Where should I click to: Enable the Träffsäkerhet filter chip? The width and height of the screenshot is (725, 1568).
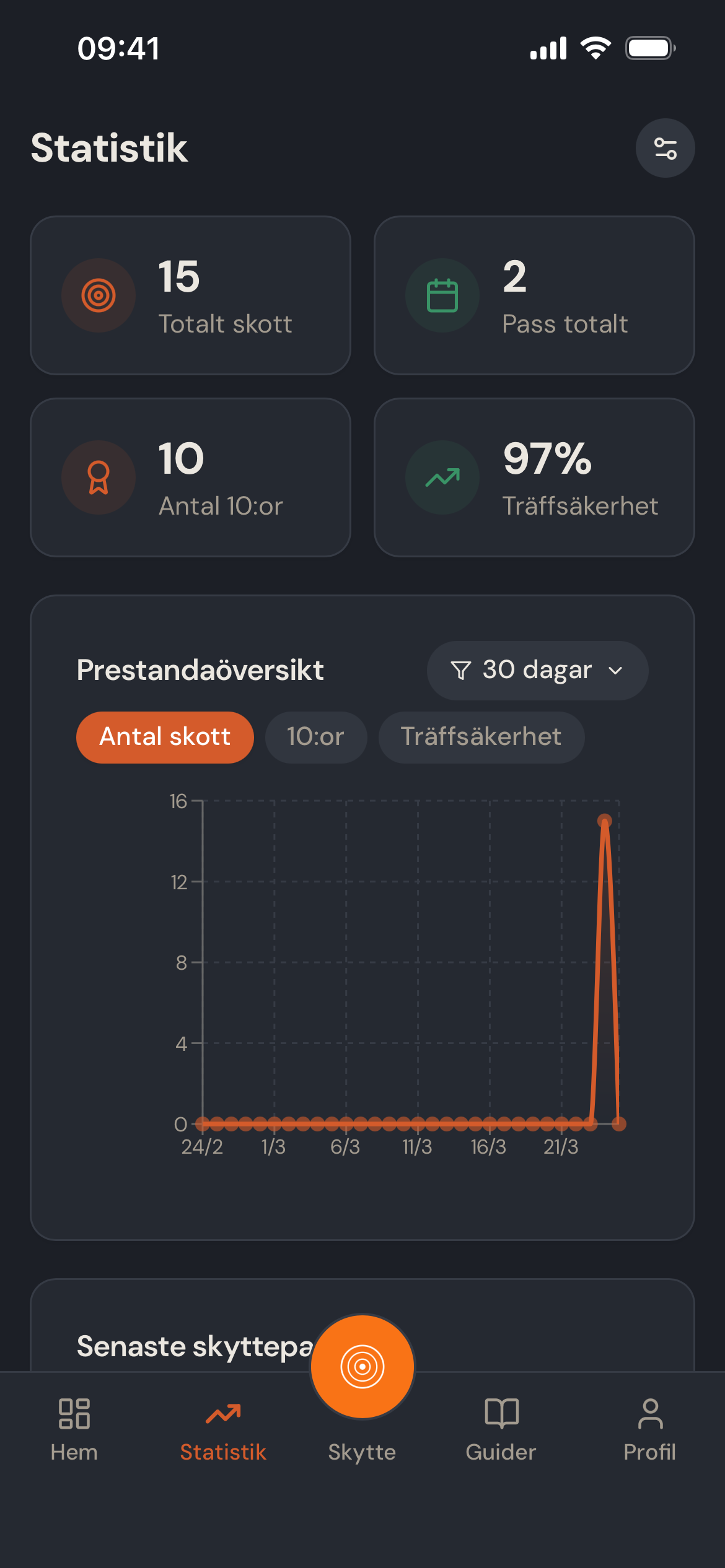[481, 737]
